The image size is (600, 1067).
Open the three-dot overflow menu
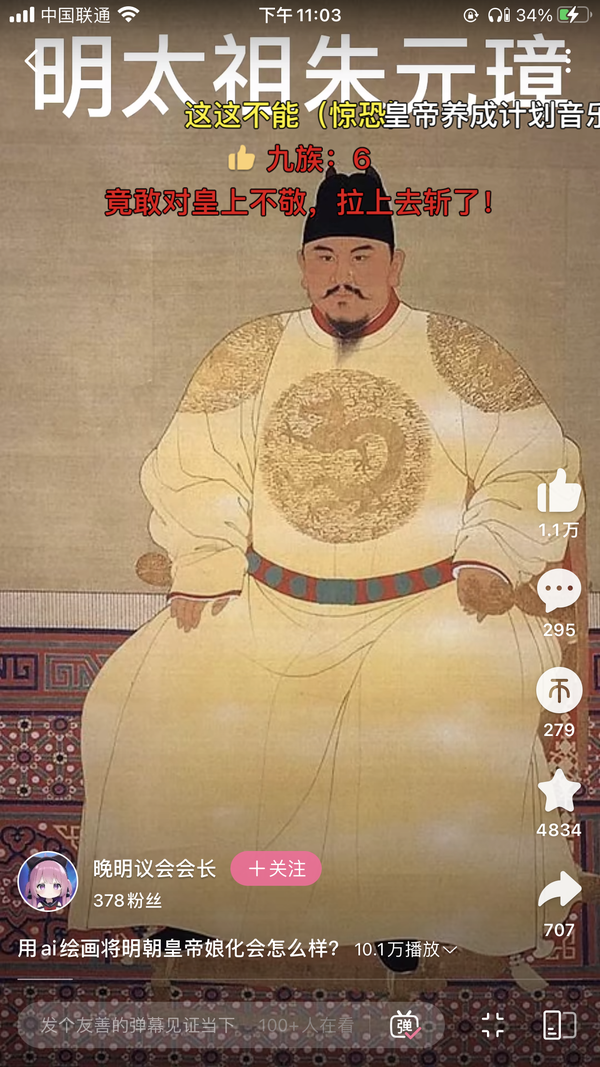point(566,60)
